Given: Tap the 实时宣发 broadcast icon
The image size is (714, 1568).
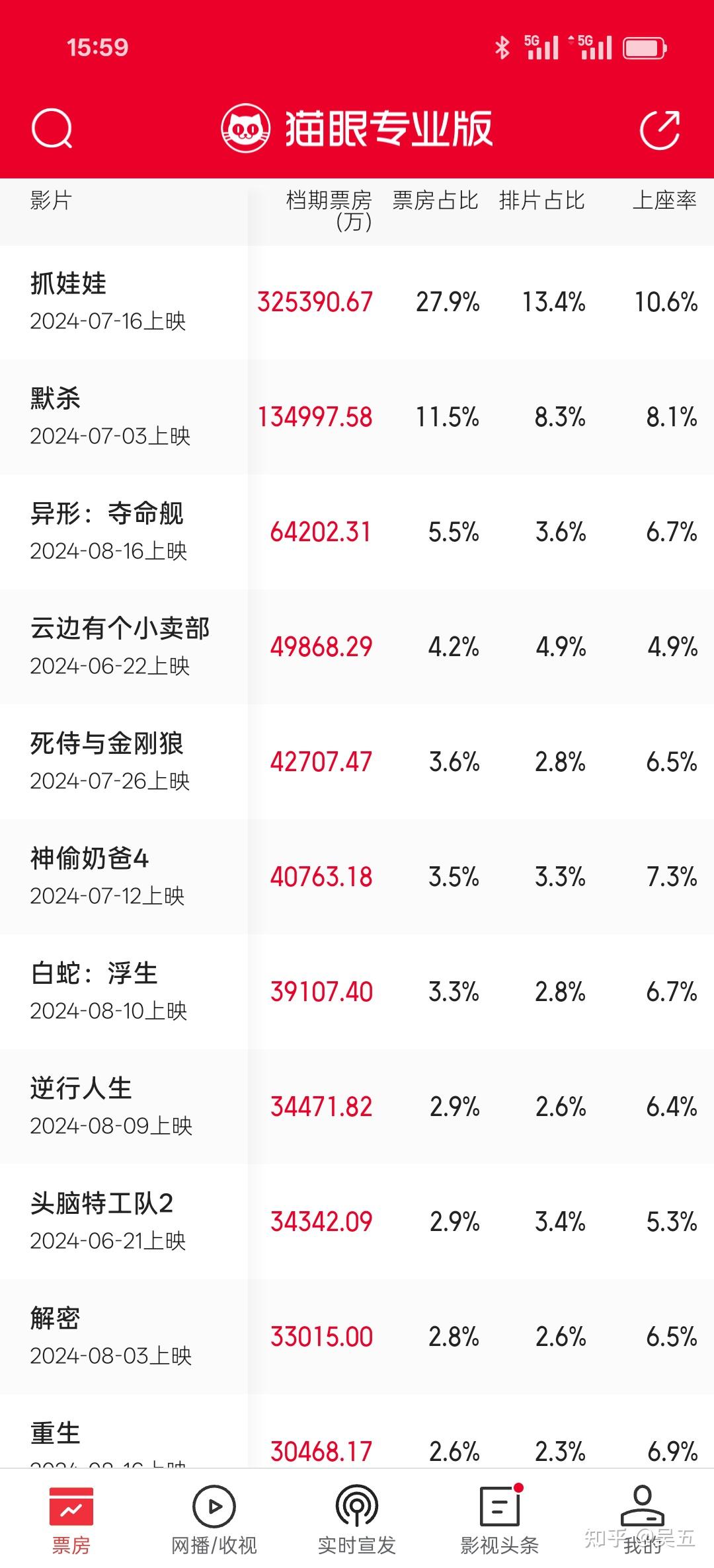Looking at the screenshot, I should [357, 1507].
